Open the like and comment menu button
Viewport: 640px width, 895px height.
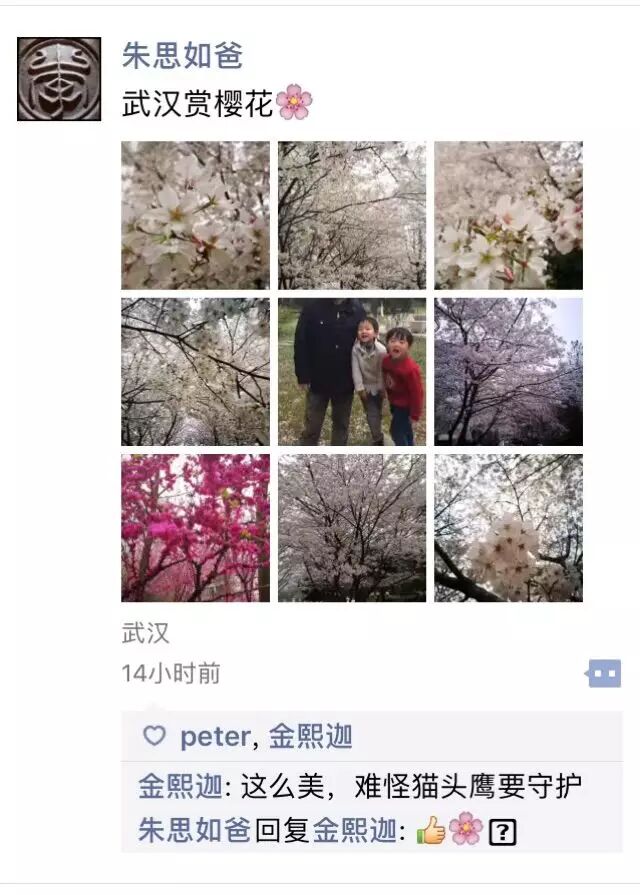603,674
